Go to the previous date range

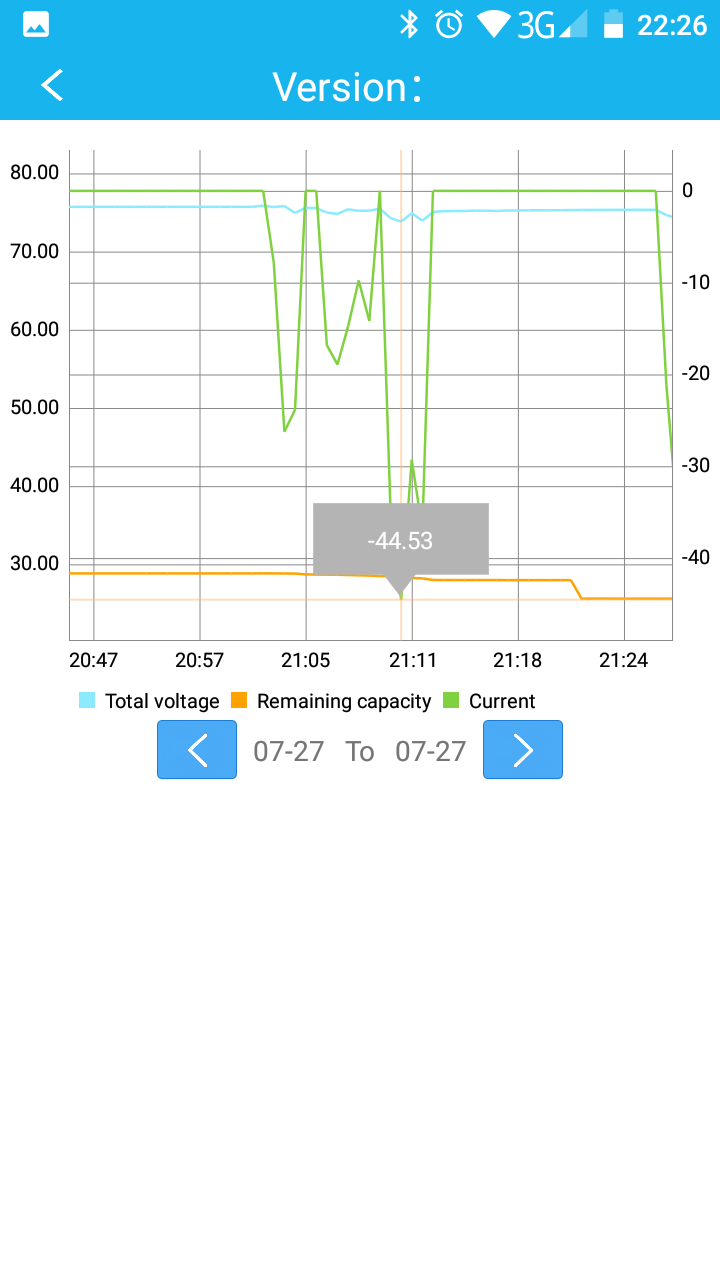(x=197, y=750)
